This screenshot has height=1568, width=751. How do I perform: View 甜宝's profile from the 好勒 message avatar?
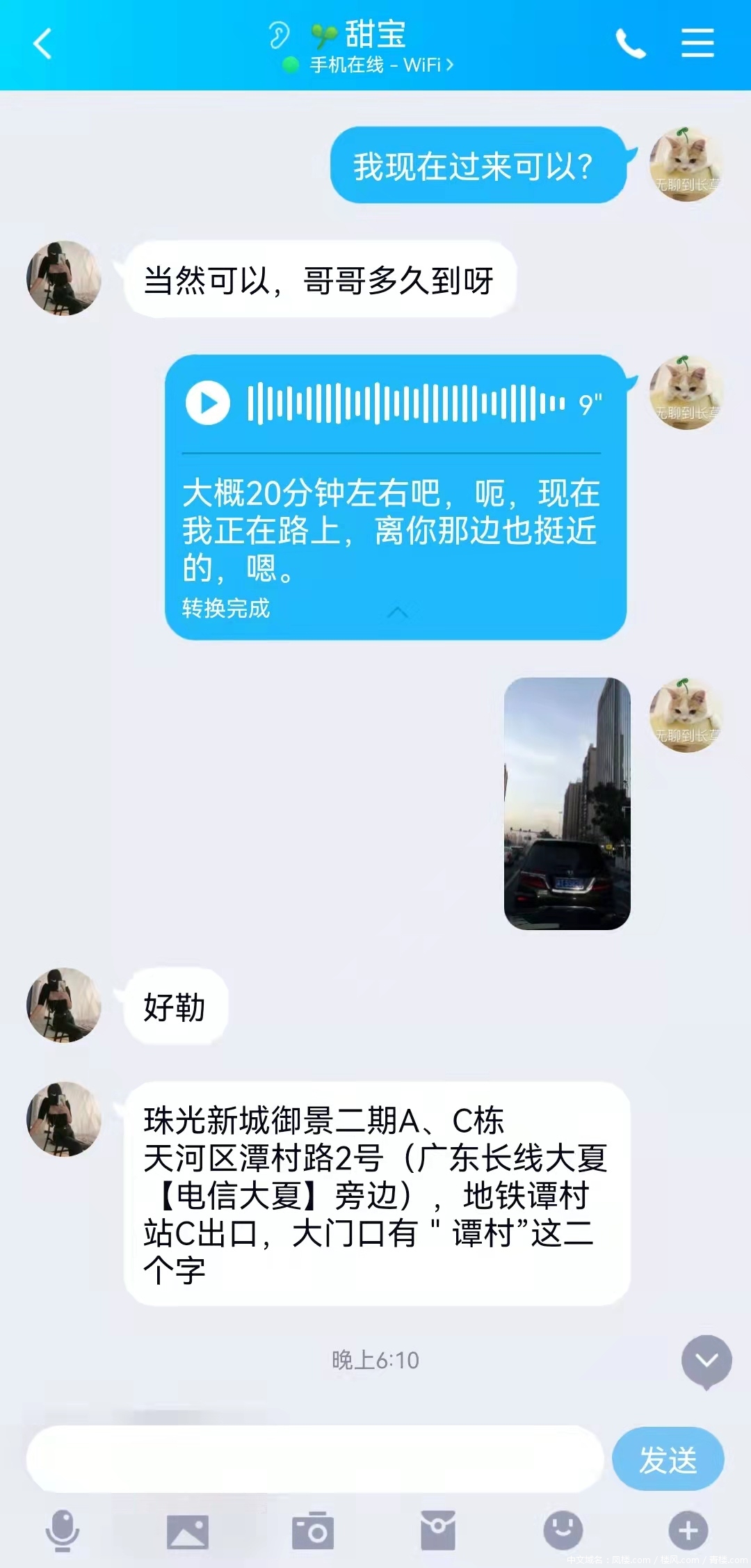(x=64, y=1005)
